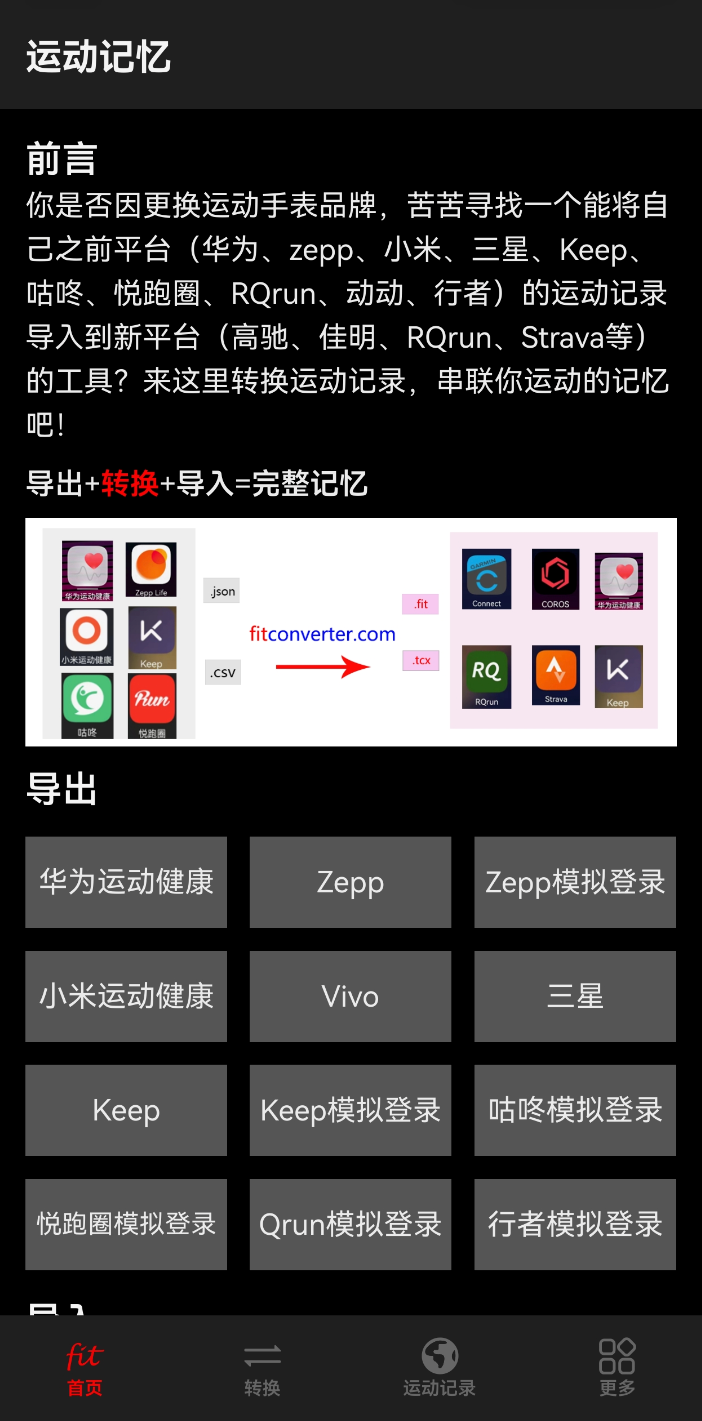
Task: Open Zepp模拟登录 export option
Action: point(575,882)
